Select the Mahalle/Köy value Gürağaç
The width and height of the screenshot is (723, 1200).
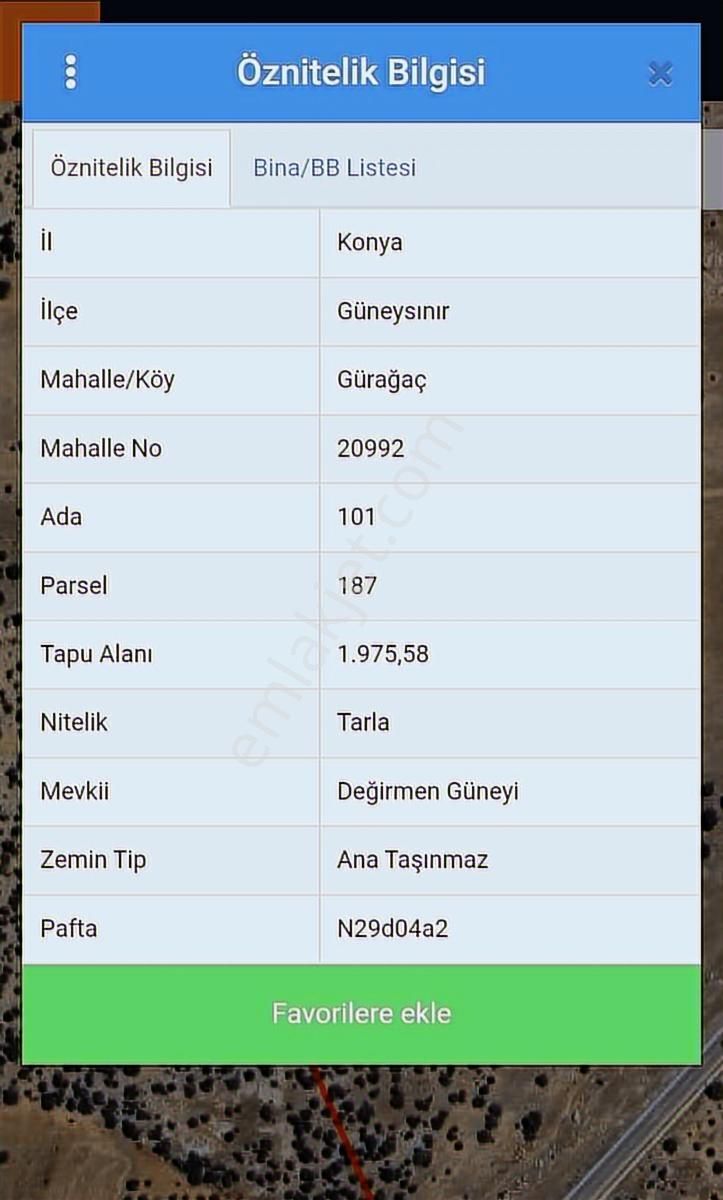(381, 380)
